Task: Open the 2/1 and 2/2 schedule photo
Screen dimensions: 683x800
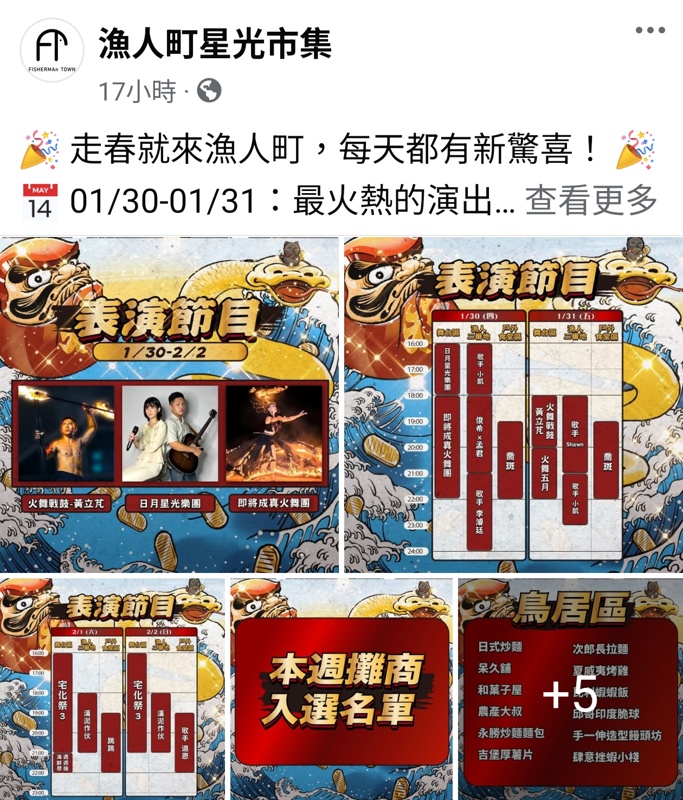Action: click(x=112, y=688)
